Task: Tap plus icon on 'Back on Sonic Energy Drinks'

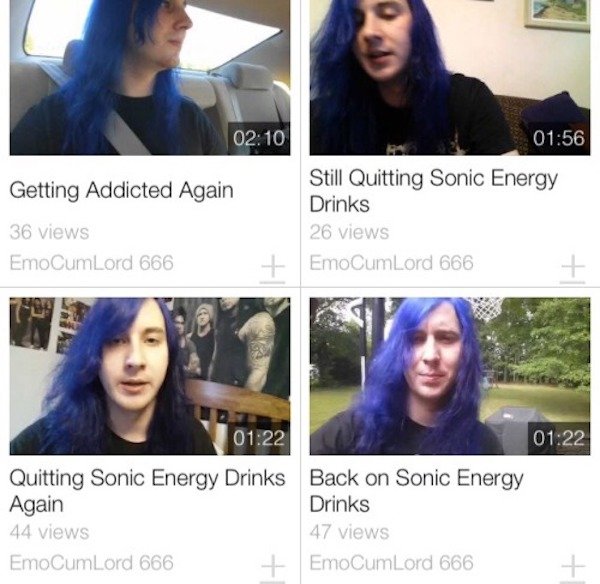Action: 572,567
